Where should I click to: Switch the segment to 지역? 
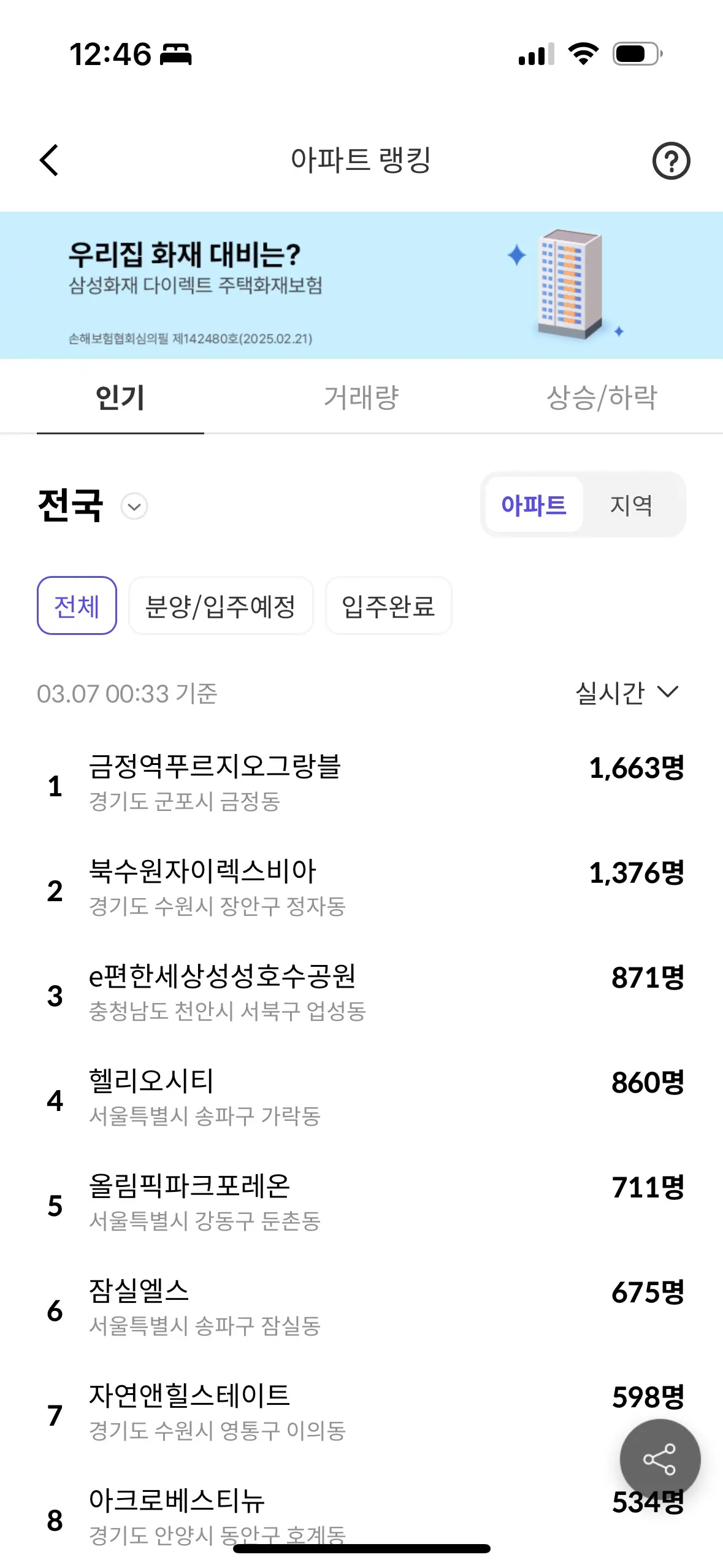631,505
